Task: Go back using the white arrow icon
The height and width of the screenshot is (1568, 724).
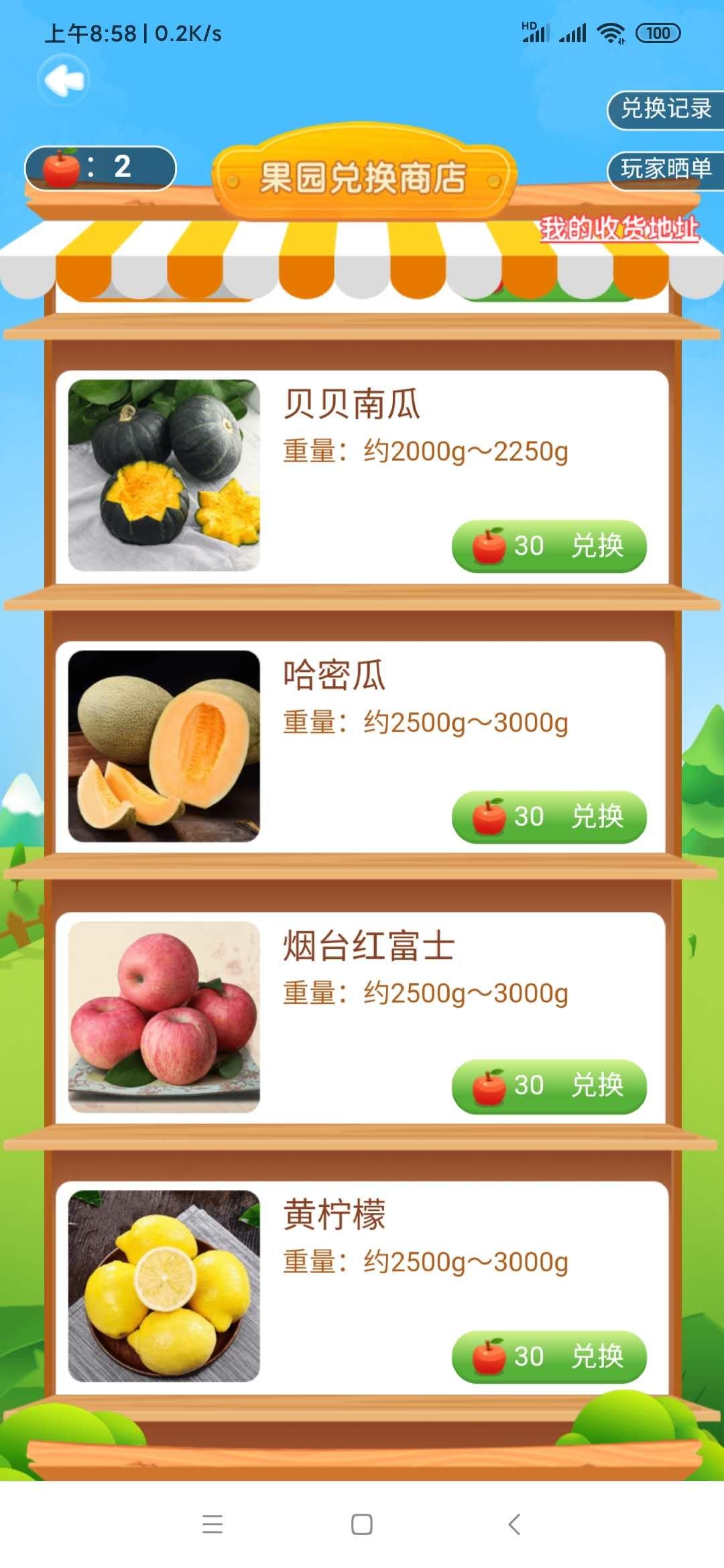Action: pyautogui.click(x=64, y=80)
